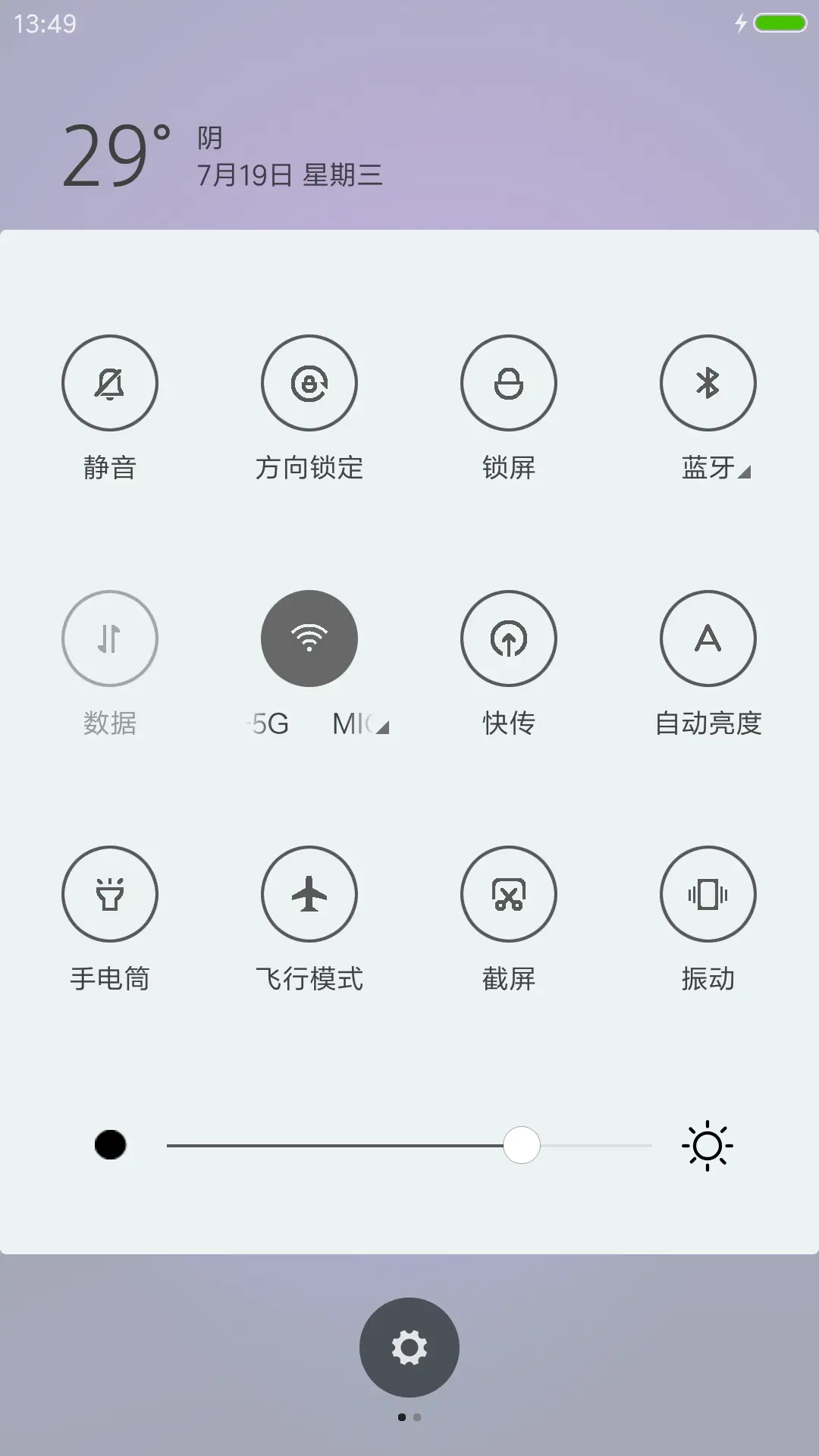Enable airplane mode (飞行模式)
Image resolution: width=819 pixels, height=1456 pixels.
tap(309, 894)
